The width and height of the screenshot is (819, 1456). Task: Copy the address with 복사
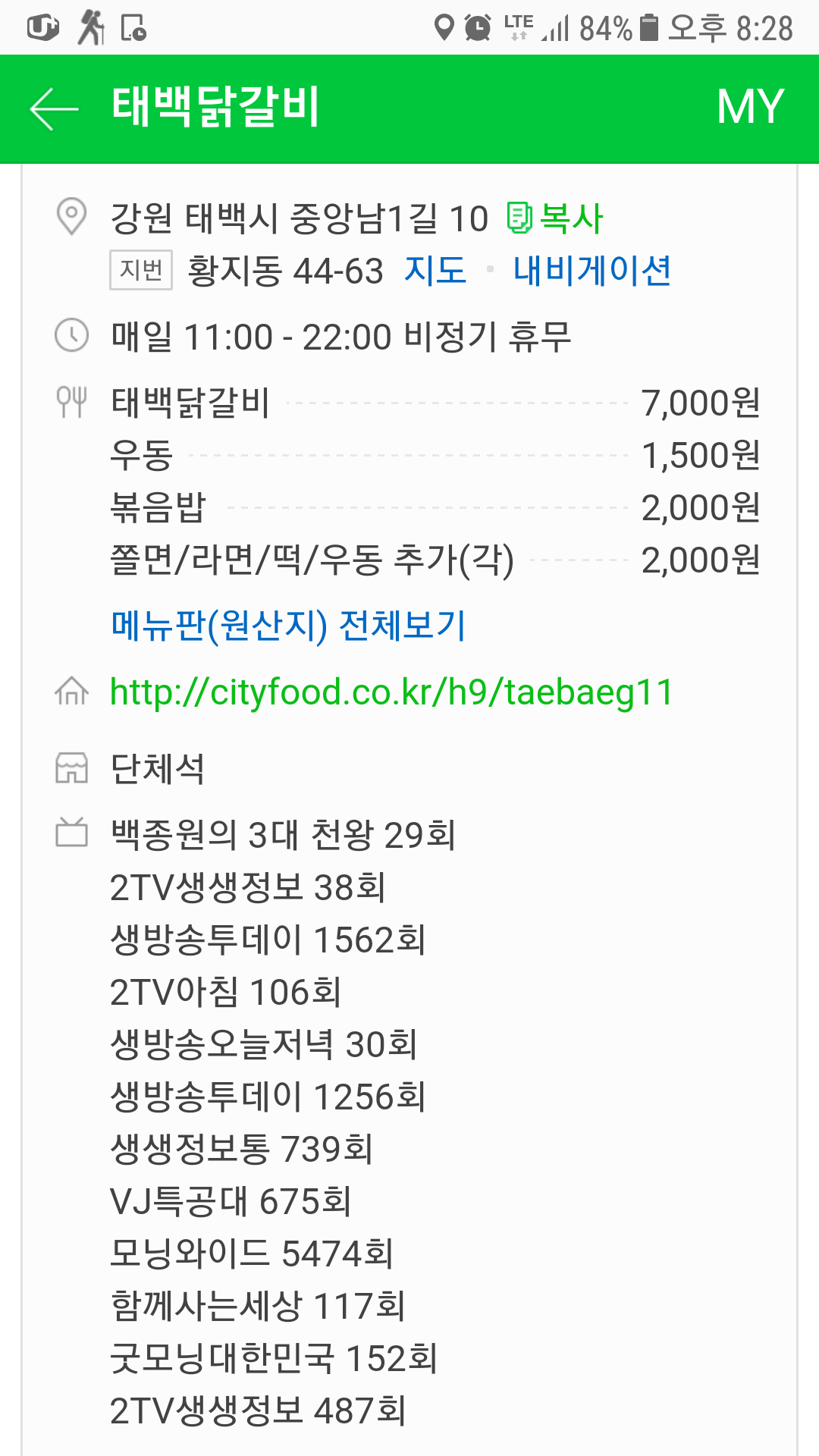(555, 218)
